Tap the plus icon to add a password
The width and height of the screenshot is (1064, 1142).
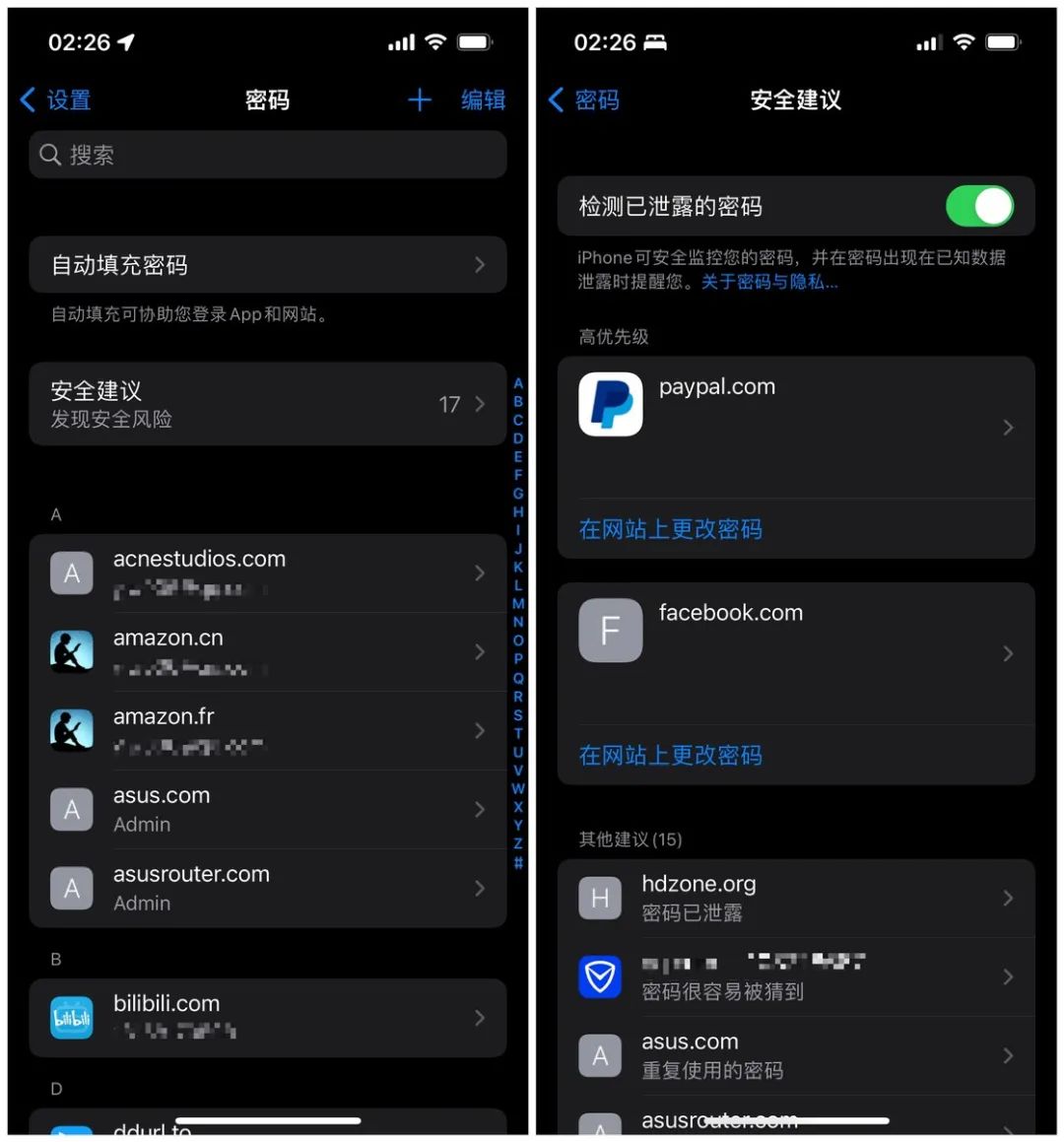420,100
